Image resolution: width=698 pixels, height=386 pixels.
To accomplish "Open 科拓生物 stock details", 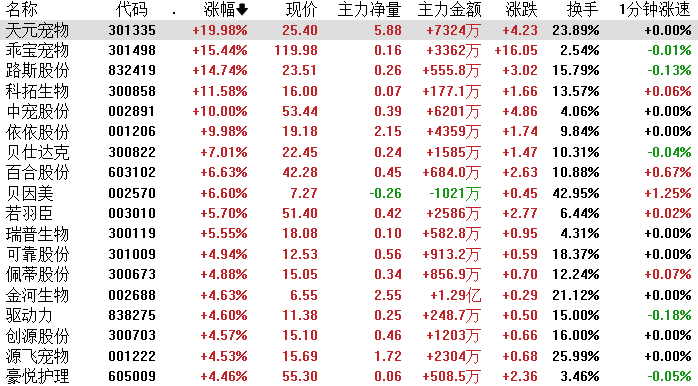I will point(349,91).
